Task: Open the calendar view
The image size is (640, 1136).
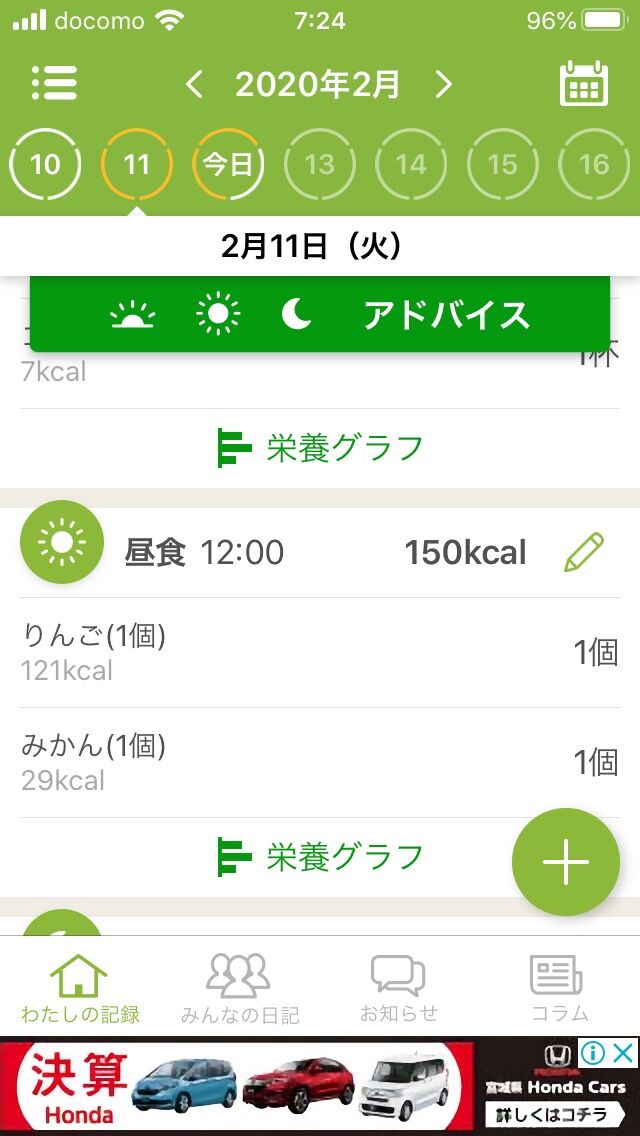Action: pos(583,84)
